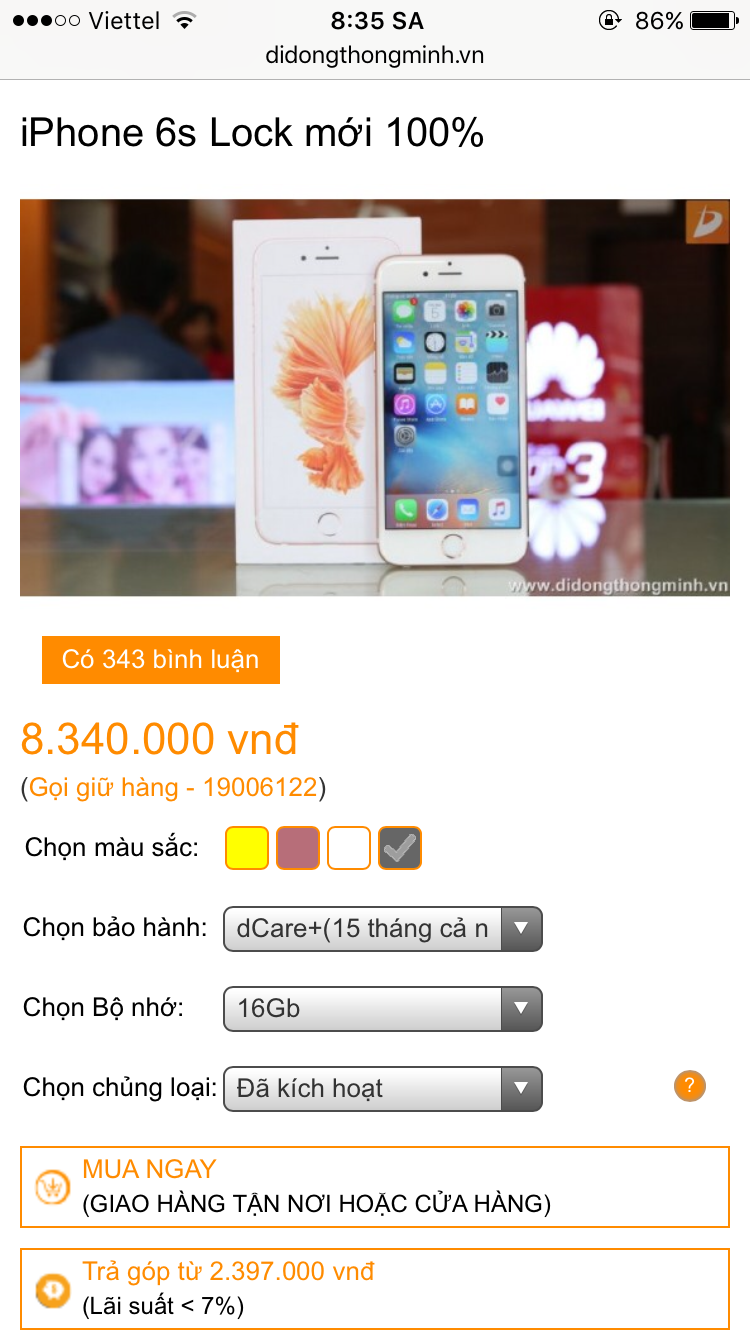Select the white color swatch
750x1334 pixels.
(349, 848)
